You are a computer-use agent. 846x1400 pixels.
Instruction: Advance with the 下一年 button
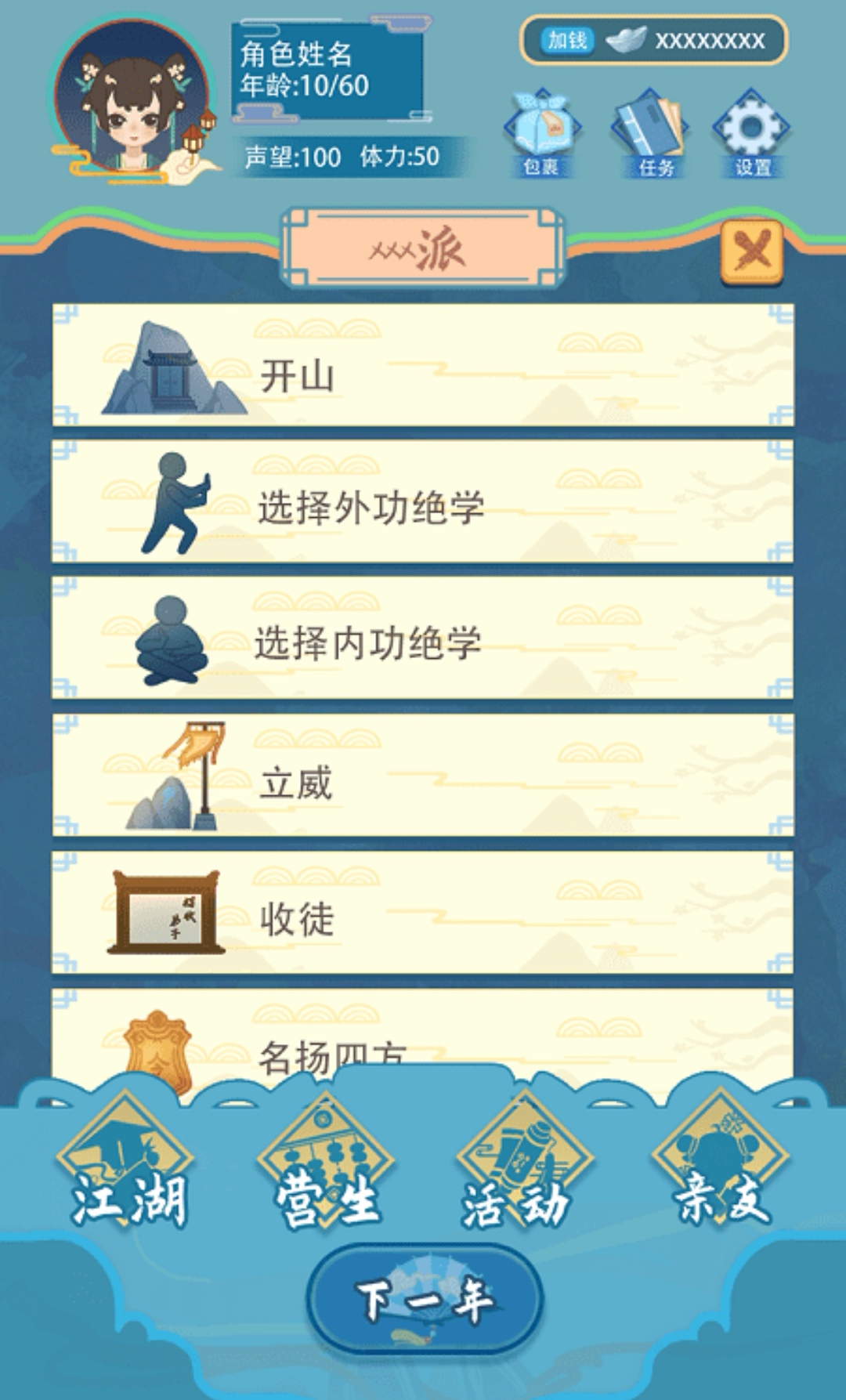pos(424,1301)
